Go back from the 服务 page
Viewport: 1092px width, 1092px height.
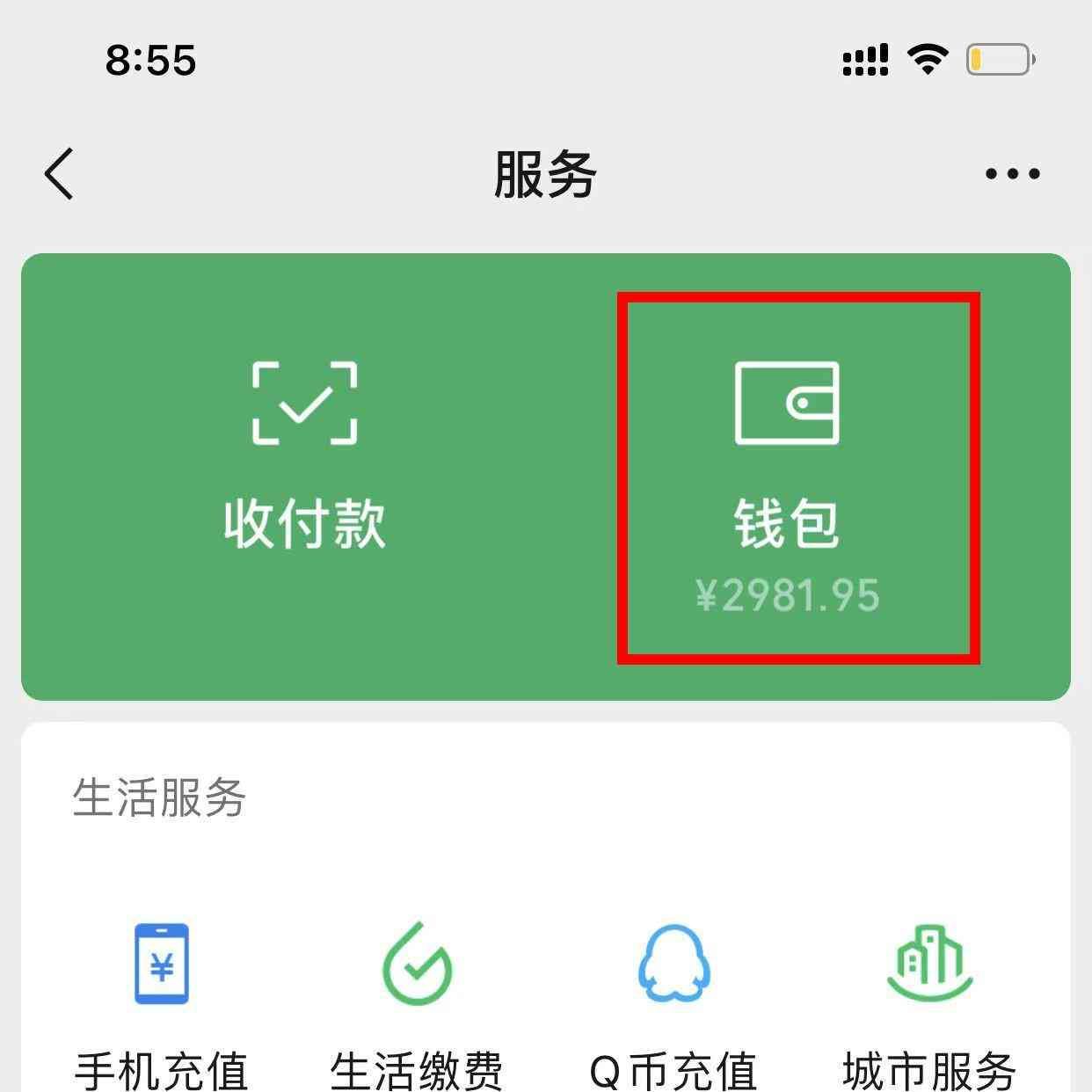pos(60,174)
